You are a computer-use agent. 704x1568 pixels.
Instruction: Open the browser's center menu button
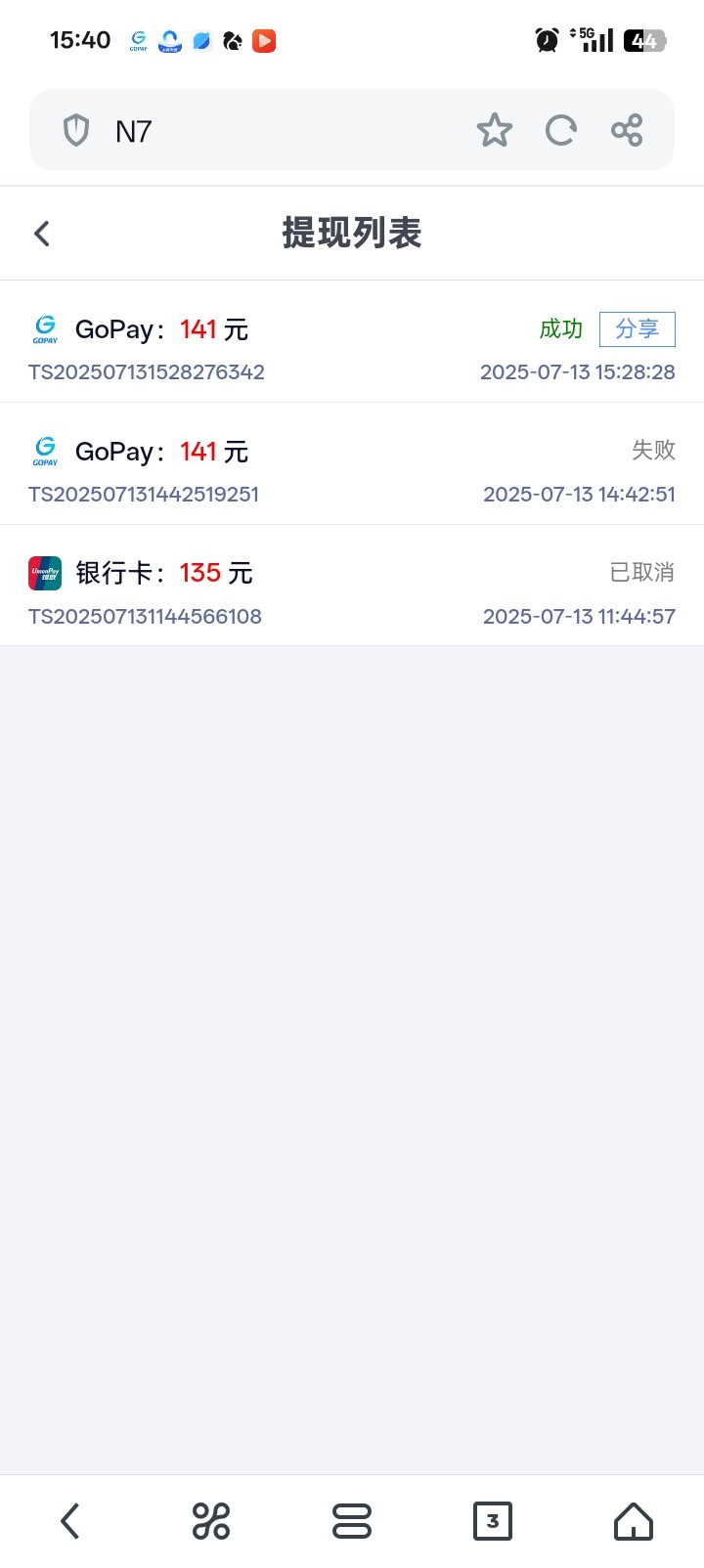click(352, 1521)
